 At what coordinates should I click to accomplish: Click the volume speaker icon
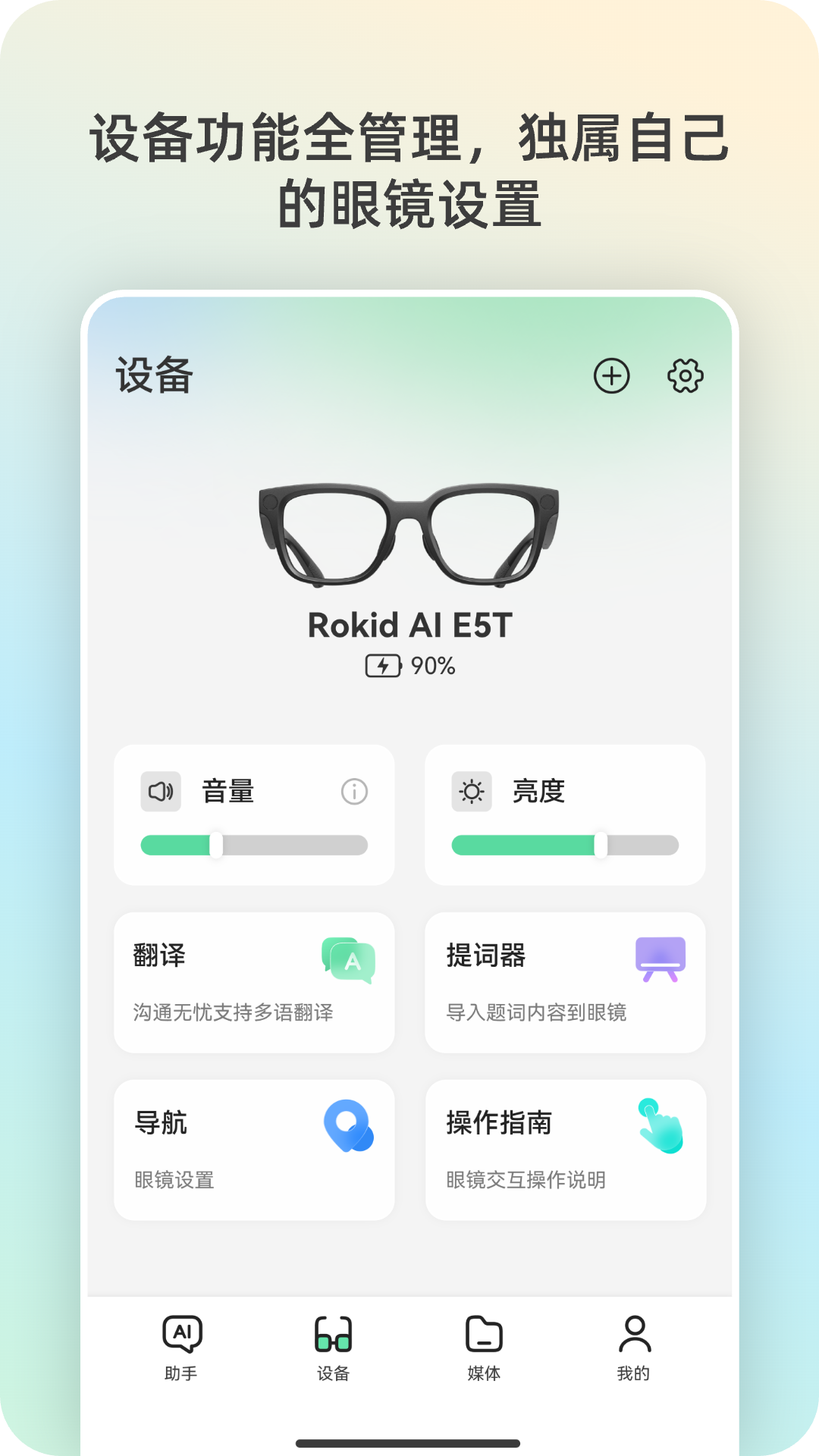161,791
